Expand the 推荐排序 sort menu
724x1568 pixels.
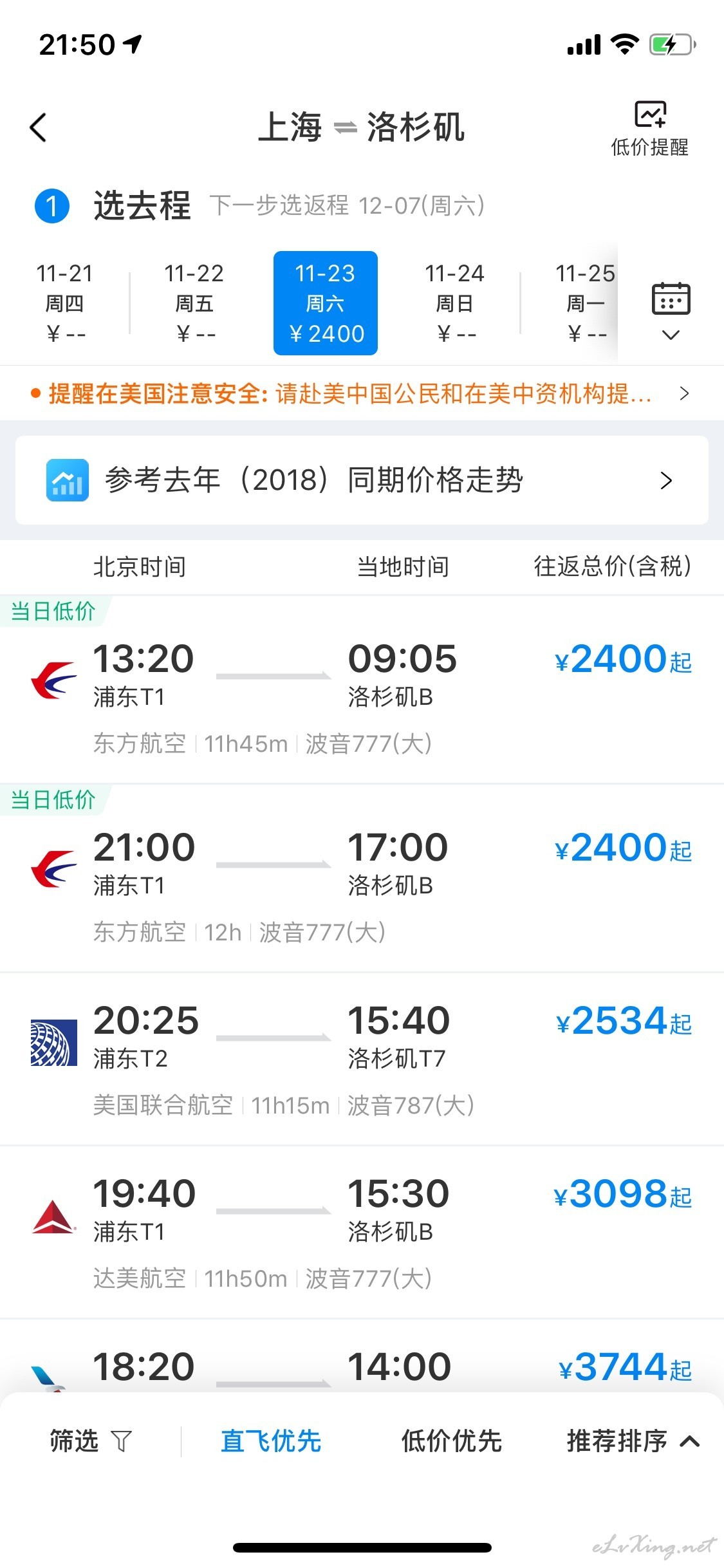coord(633,1441)
